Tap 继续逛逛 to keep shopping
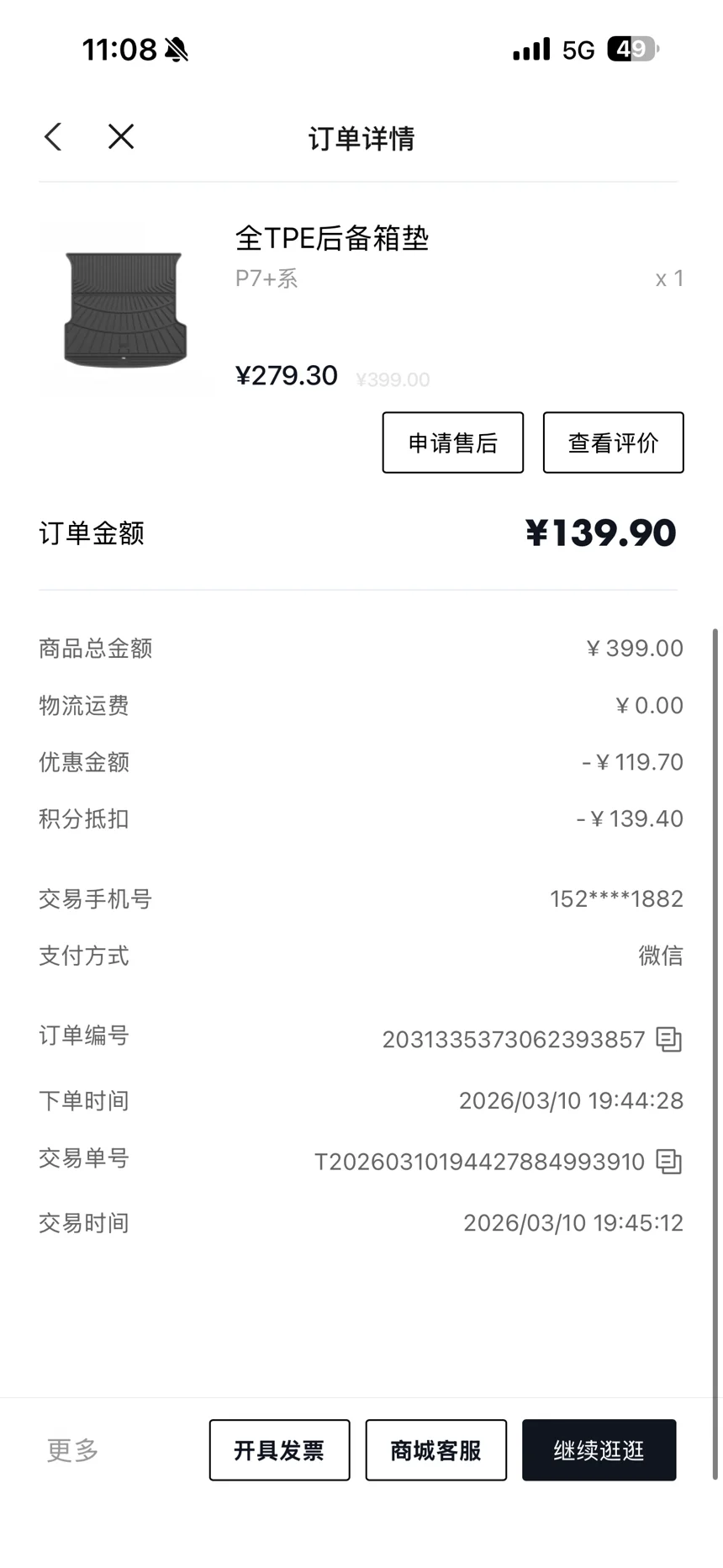 599,1449
